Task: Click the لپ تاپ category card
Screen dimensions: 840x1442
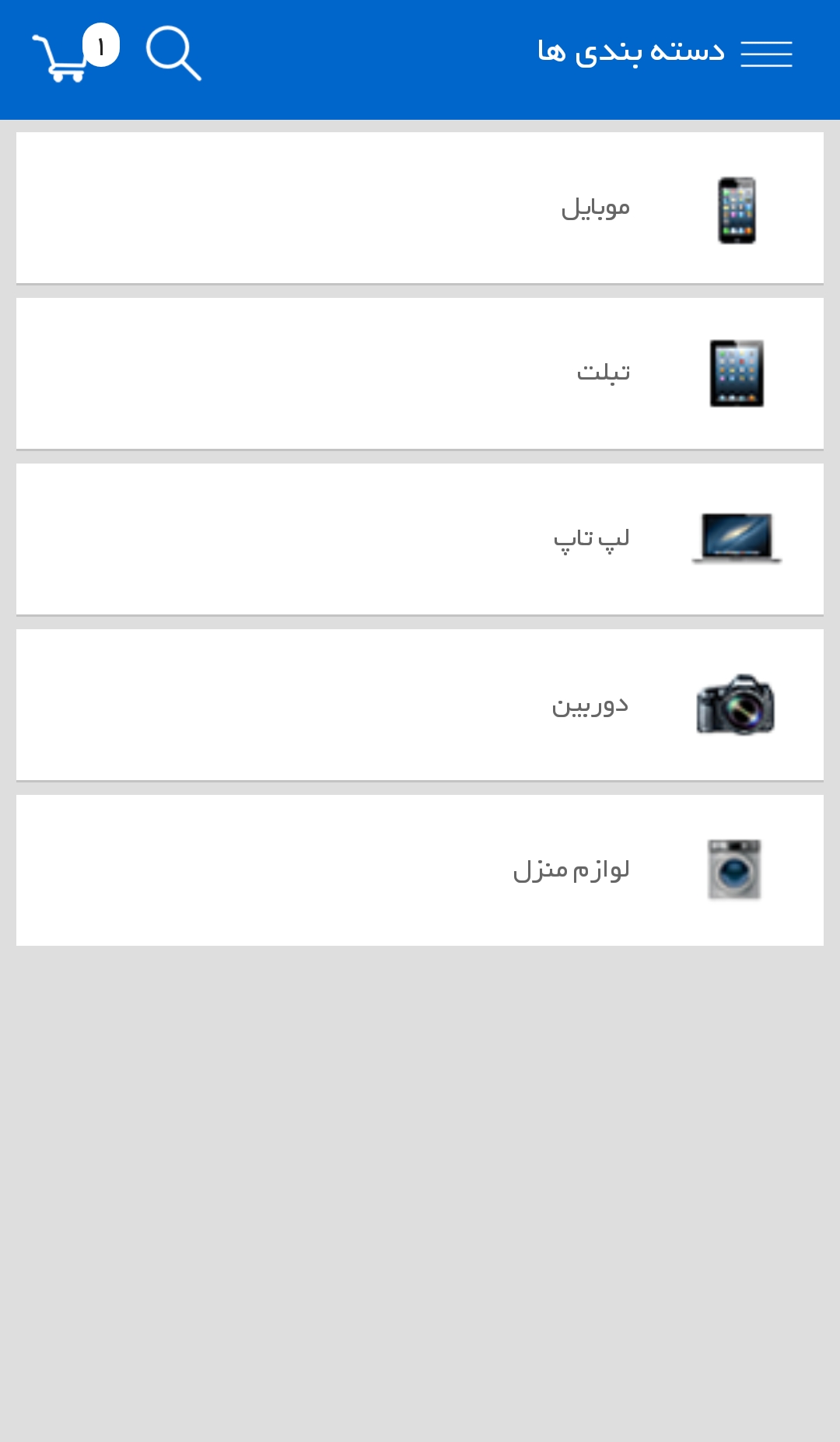Action: tap(420, 538)
